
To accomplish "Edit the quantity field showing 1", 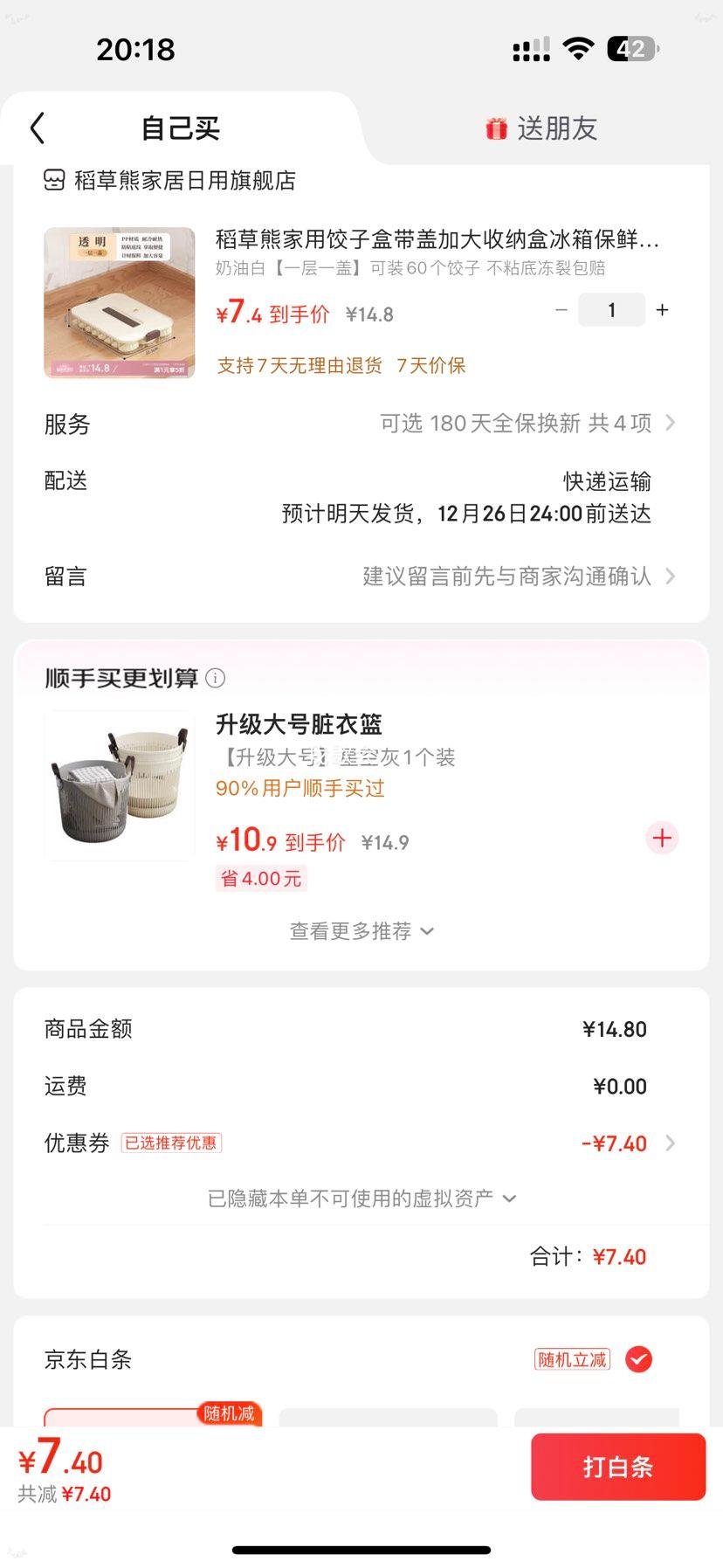I will pos(611,310).
